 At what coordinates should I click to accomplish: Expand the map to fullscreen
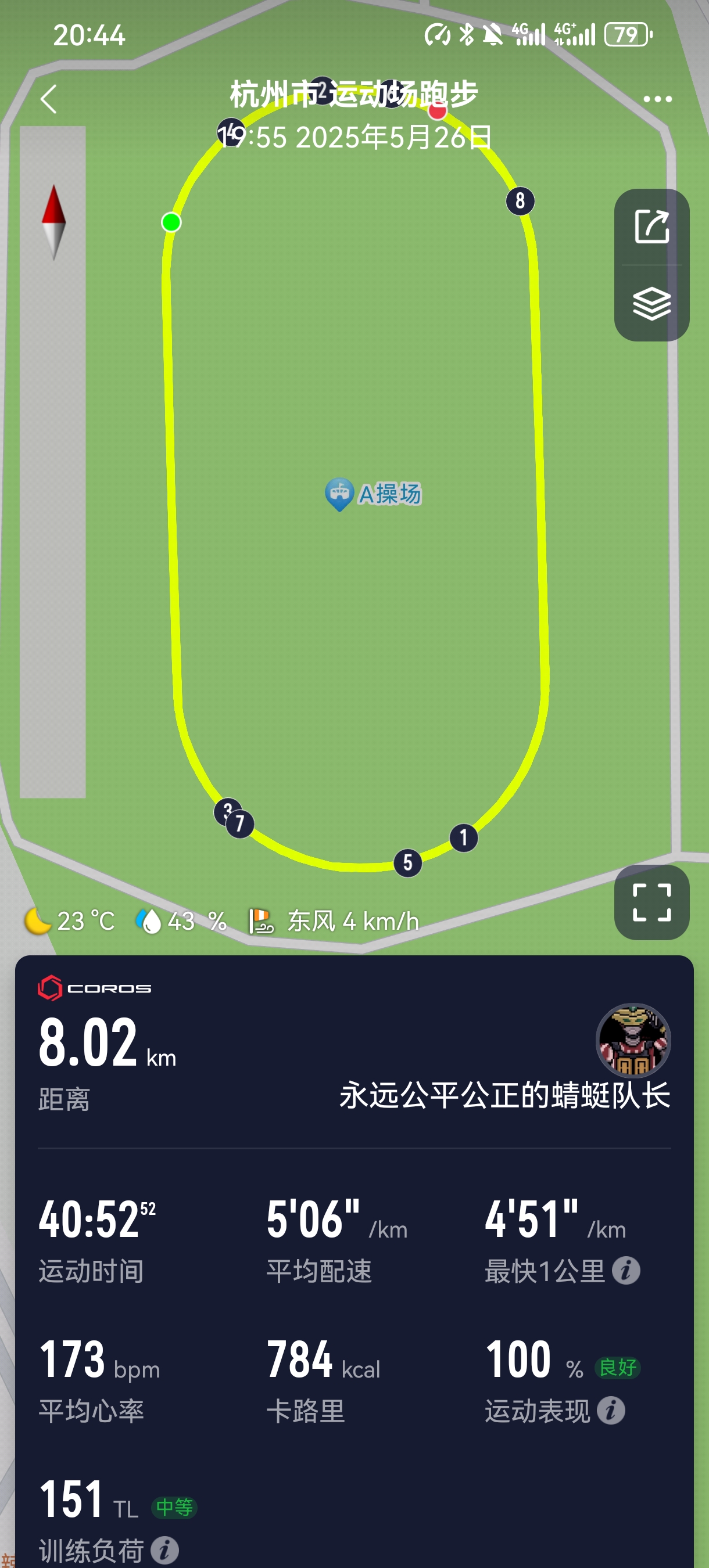tap(651, 902)
